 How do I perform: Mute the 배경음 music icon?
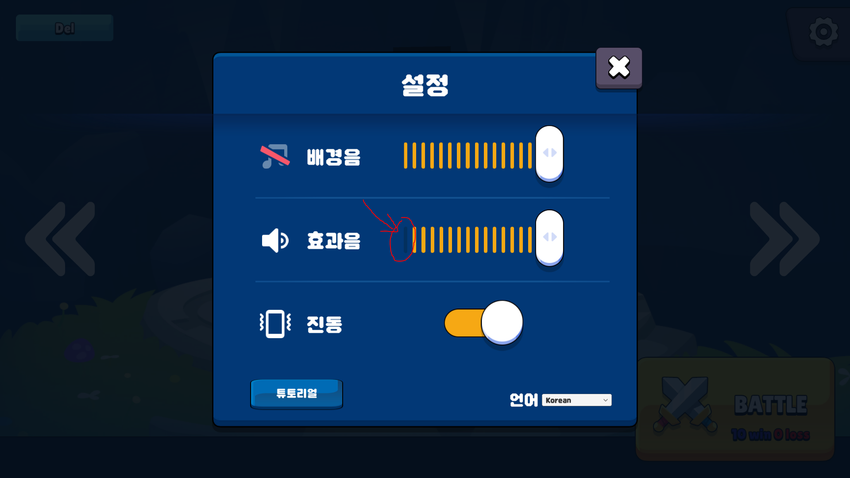tap(274, 156)
